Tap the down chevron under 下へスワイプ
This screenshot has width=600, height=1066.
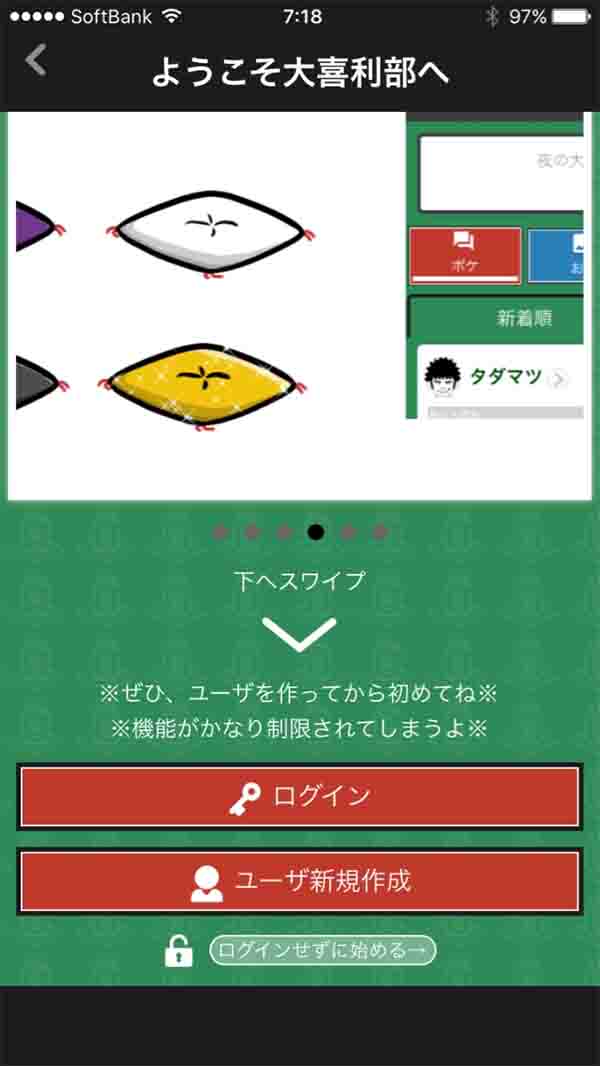tap(300, 634)
